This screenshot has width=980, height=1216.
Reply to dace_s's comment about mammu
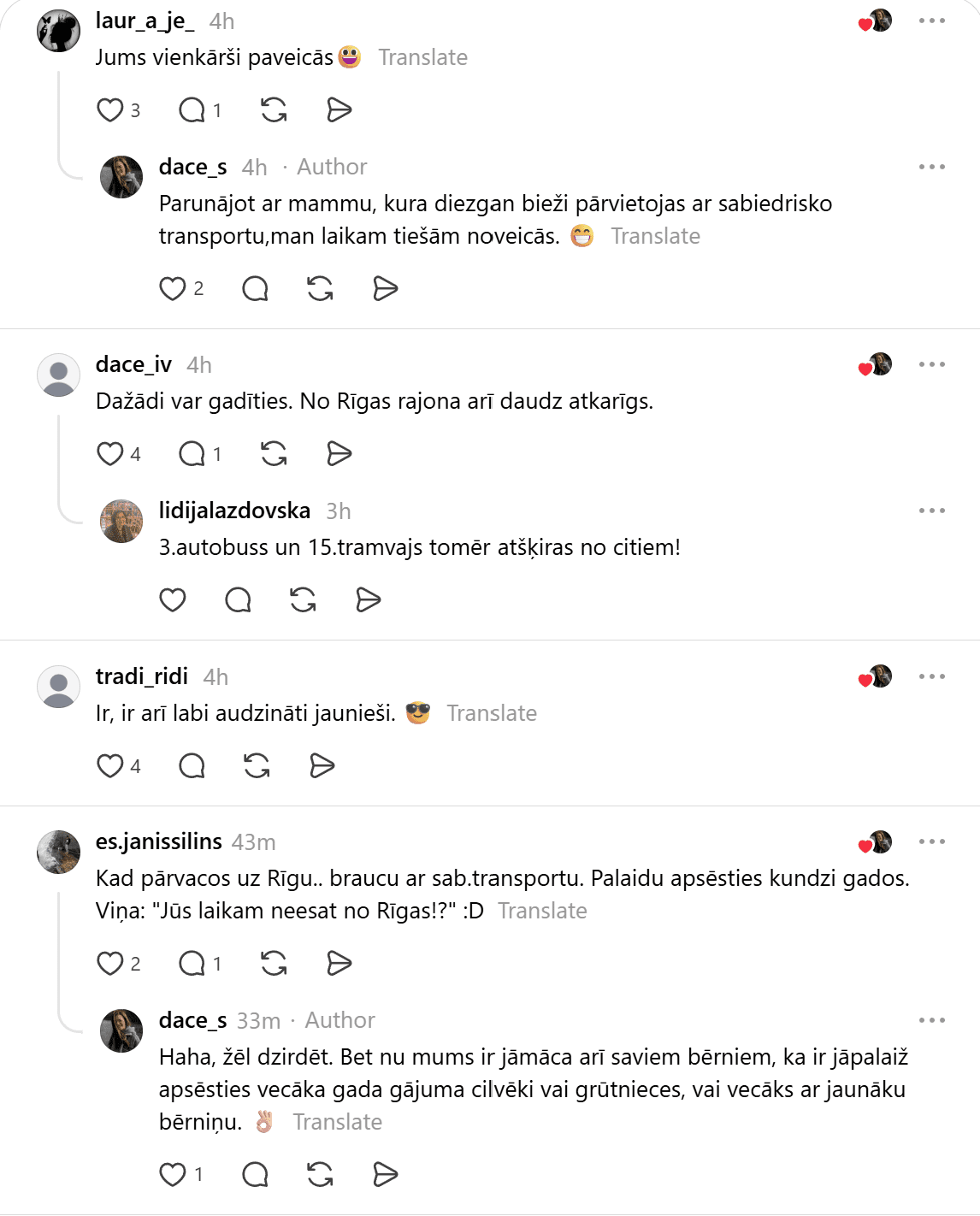click(255, 289)
